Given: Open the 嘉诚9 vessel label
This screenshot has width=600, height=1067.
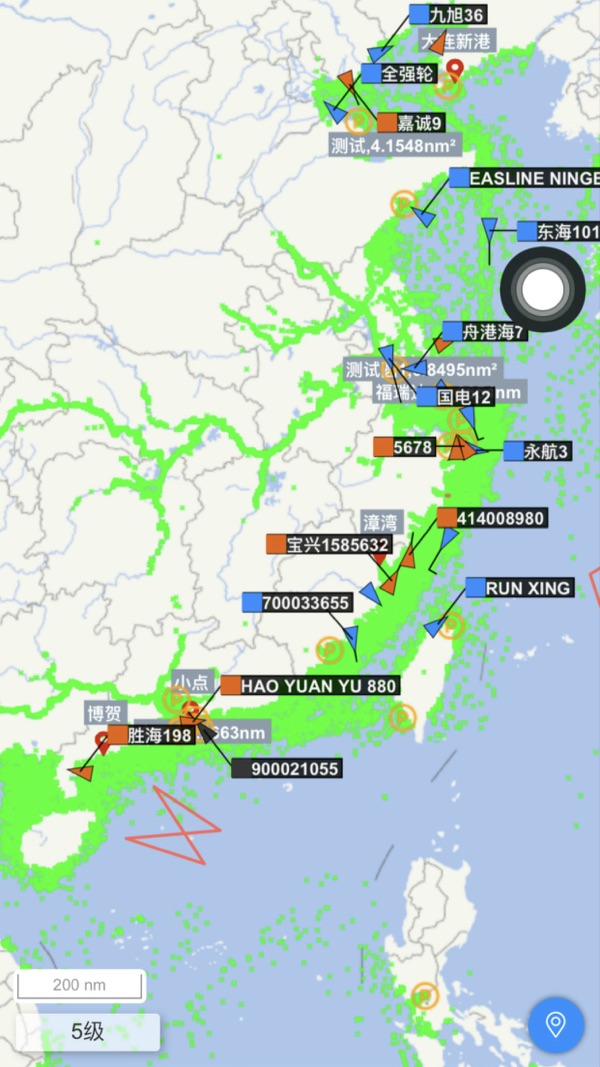Looking at the screenshot, I should [412, 122].
